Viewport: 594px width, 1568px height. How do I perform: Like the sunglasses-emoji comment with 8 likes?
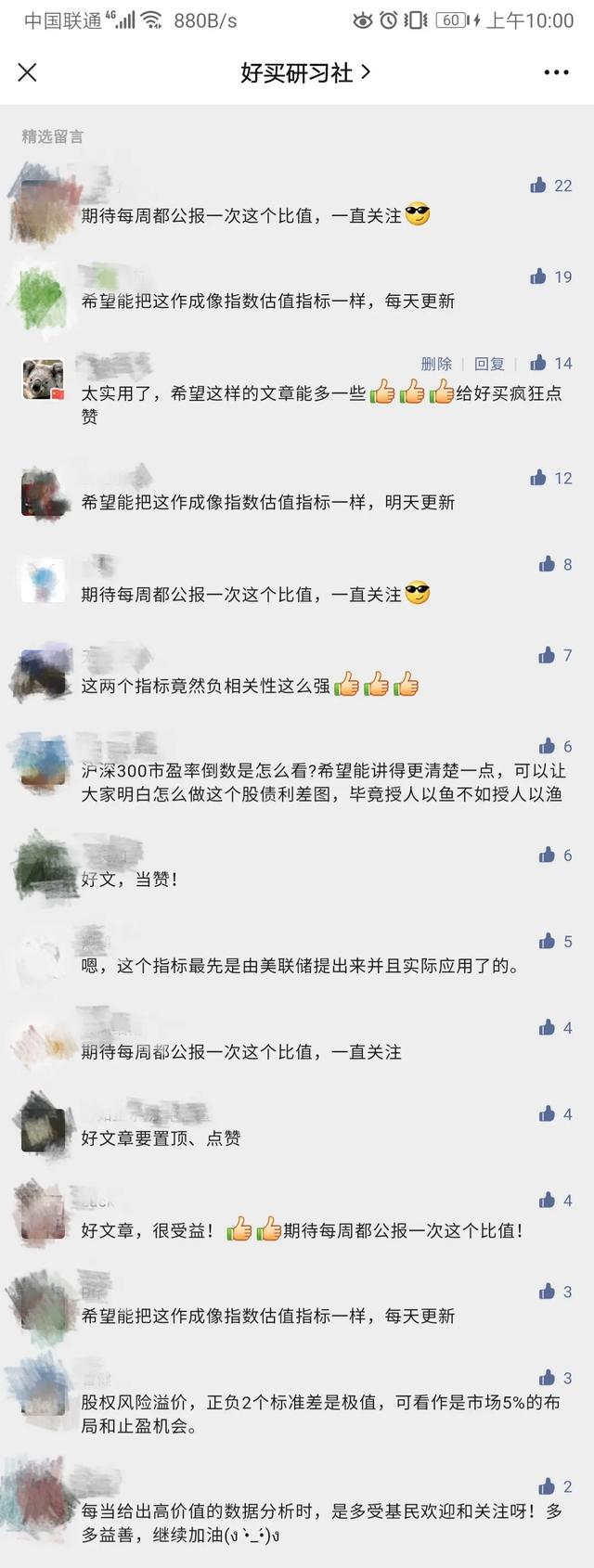tap(547, 564)
